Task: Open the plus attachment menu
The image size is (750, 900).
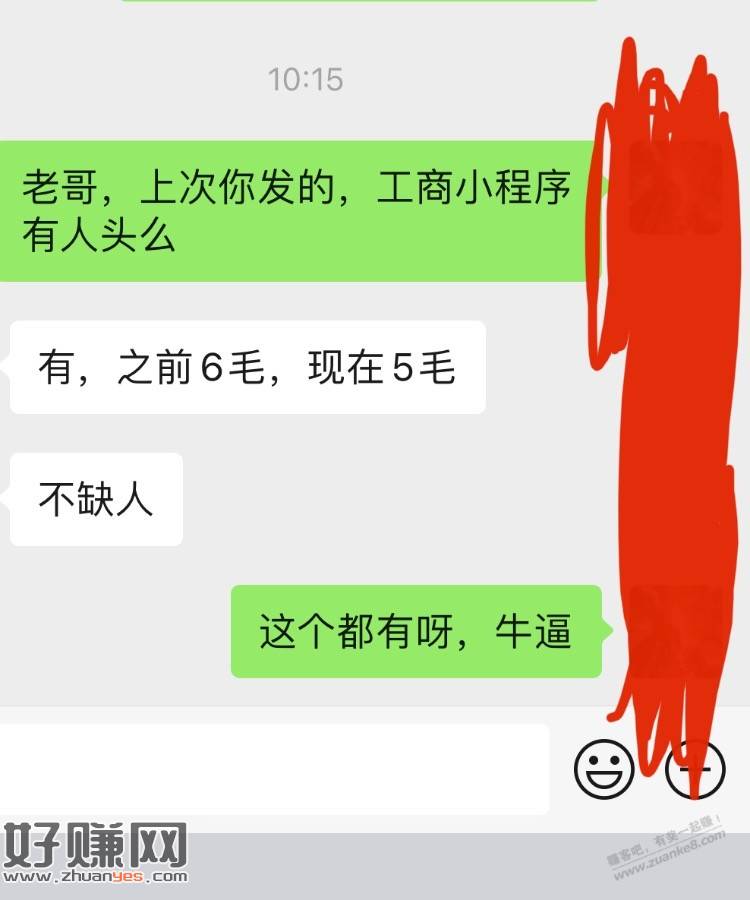Action: click(x=694, y=769)
